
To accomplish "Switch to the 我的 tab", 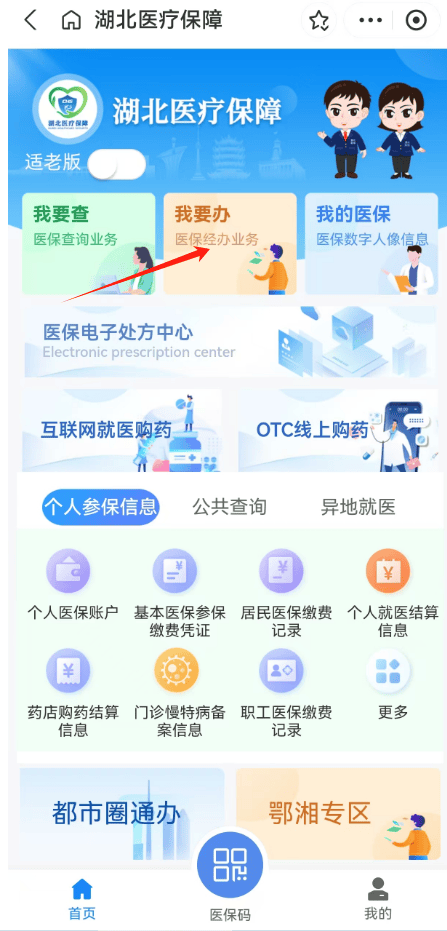I will 378,898.
